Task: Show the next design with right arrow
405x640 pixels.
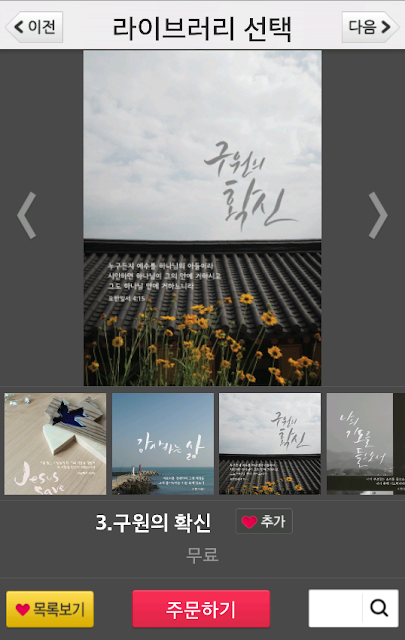Action: 378,216
